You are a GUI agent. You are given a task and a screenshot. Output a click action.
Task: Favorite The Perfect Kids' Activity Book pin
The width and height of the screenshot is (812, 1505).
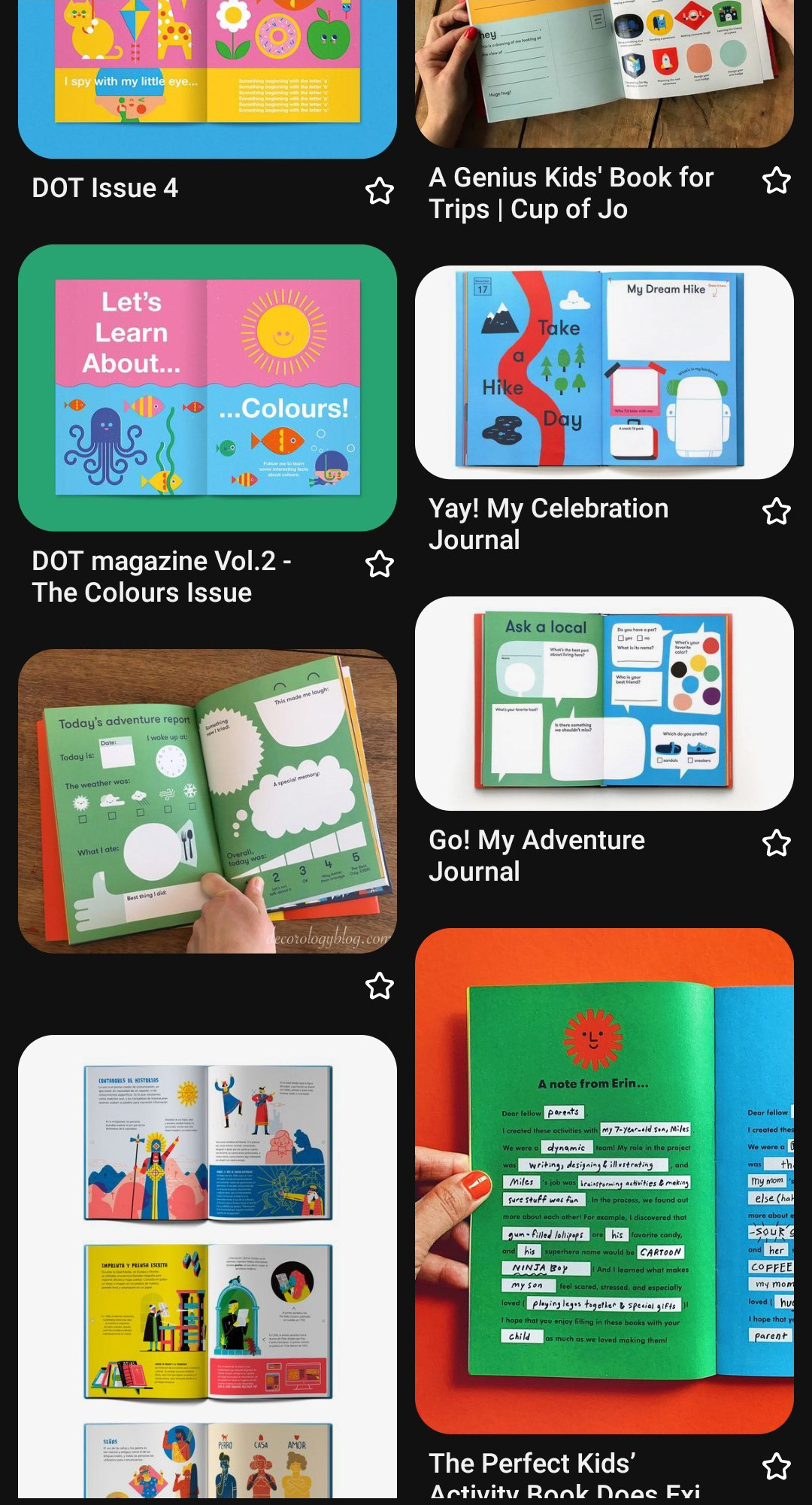click(x=776, y=1467)
